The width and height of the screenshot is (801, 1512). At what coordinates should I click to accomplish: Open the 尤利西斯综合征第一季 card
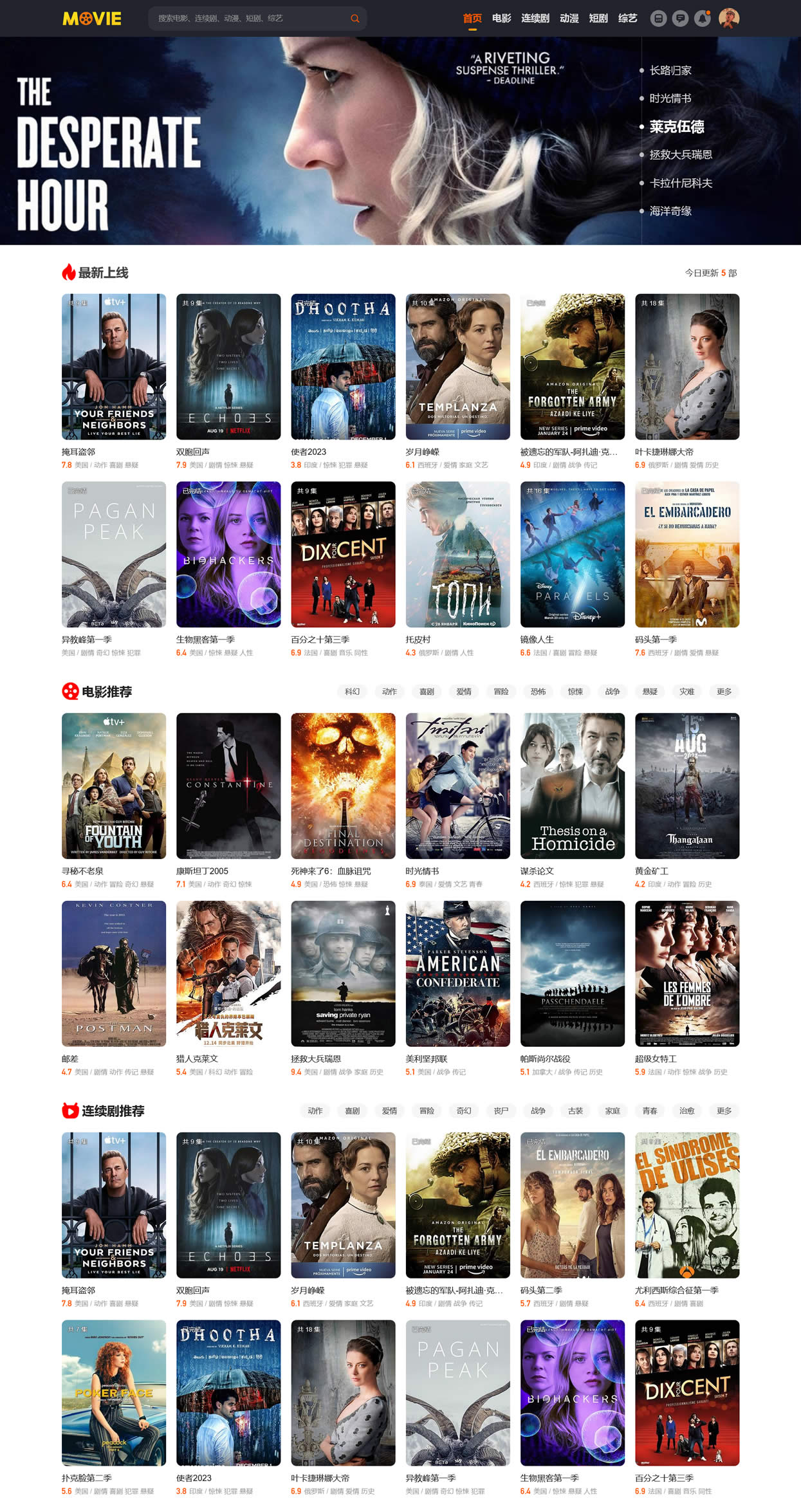click(x=686, y=1205)
